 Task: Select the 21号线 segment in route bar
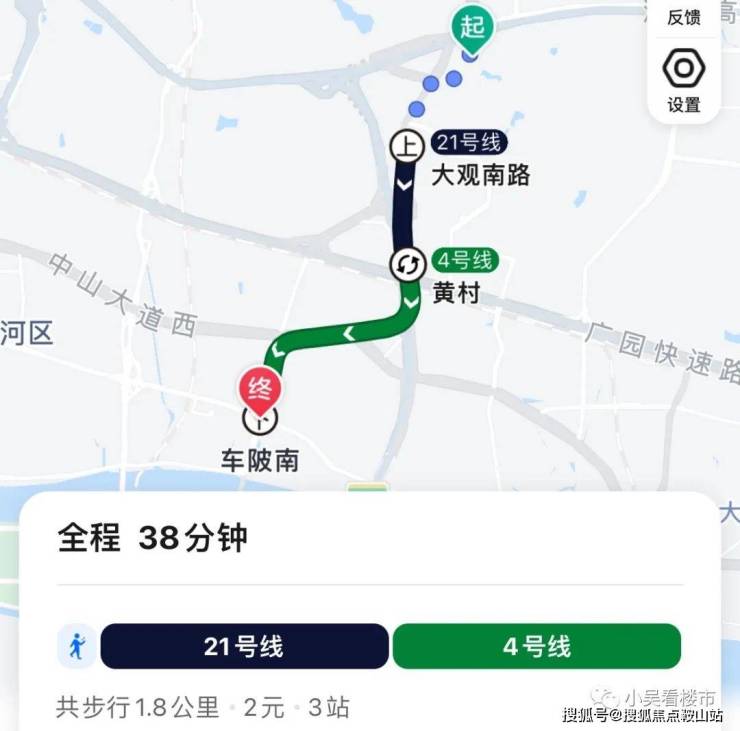[x=244, y=646]
